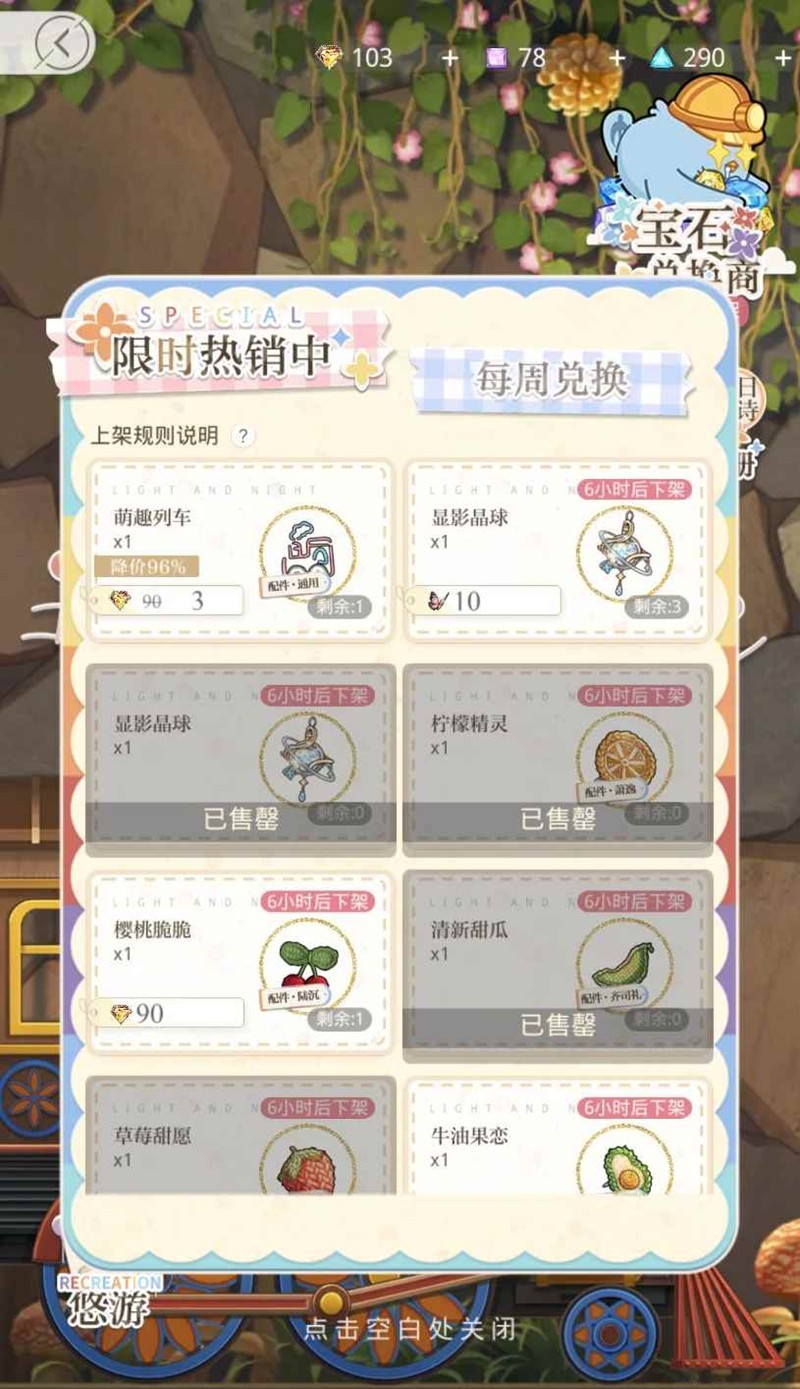Open 草莓甜愿 item card

(x=240, y=1139)
